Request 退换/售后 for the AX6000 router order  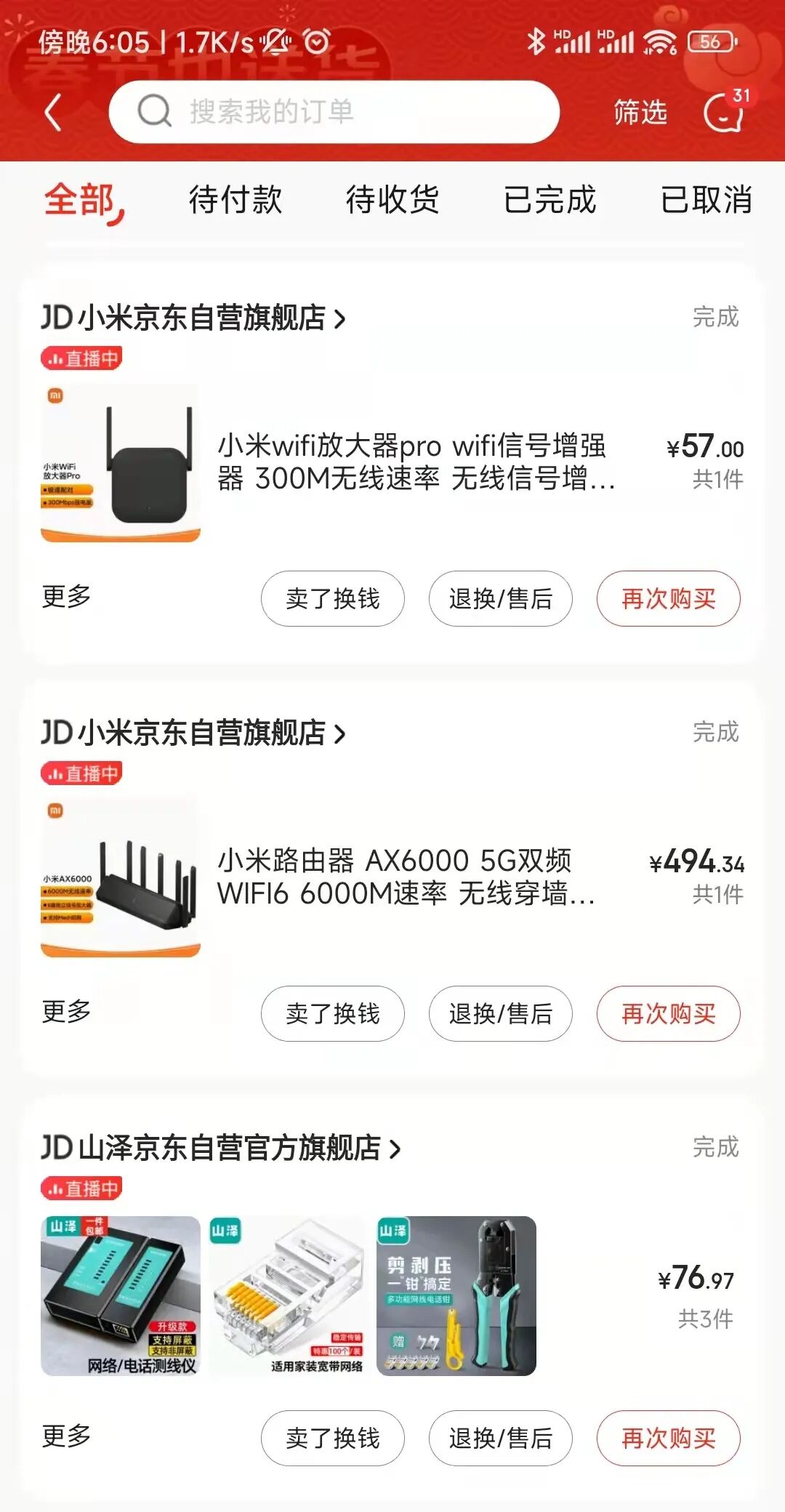(501, 1014)
